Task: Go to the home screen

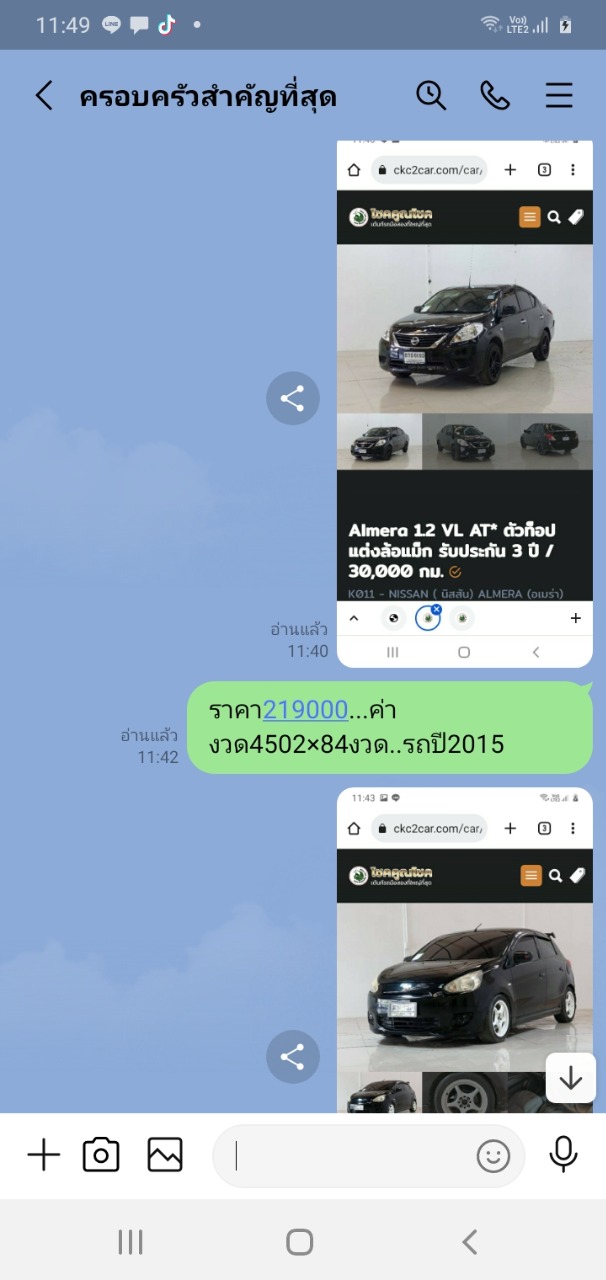Action: (x=300, y=1242)
